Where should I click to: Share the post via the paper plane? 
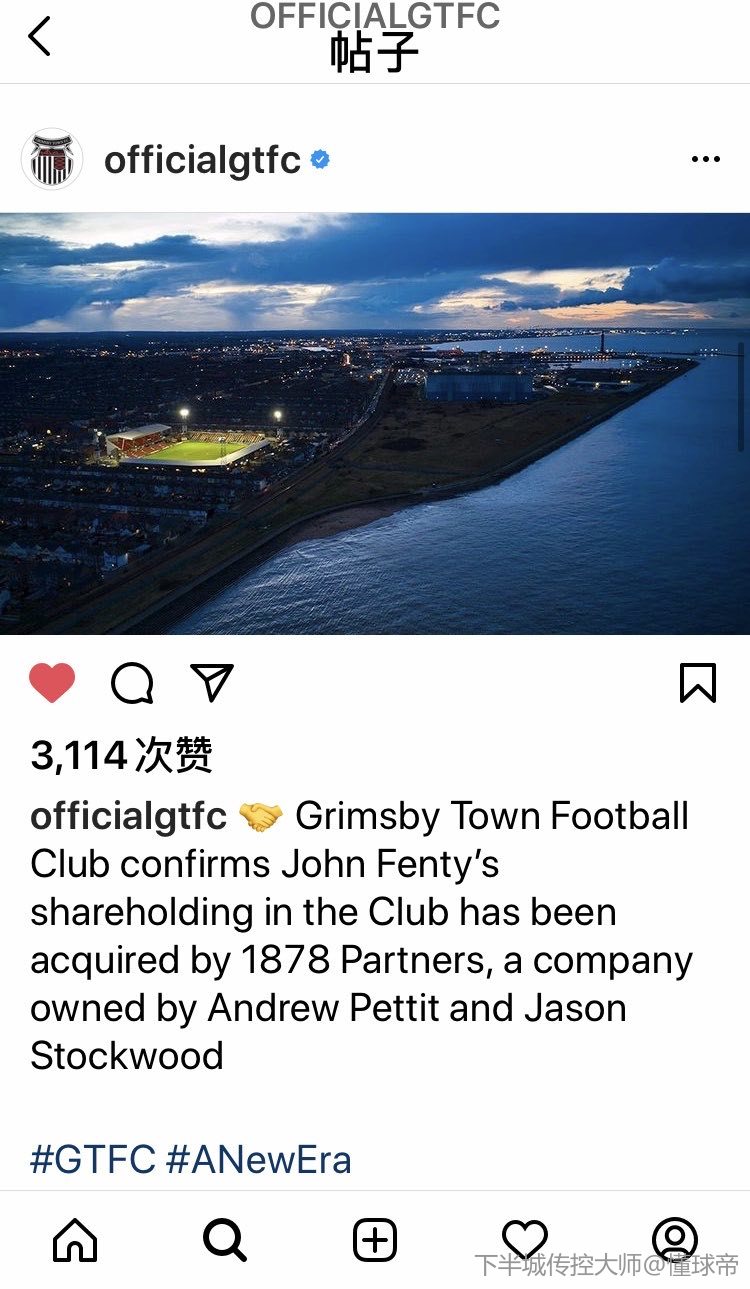pos(212,683)
